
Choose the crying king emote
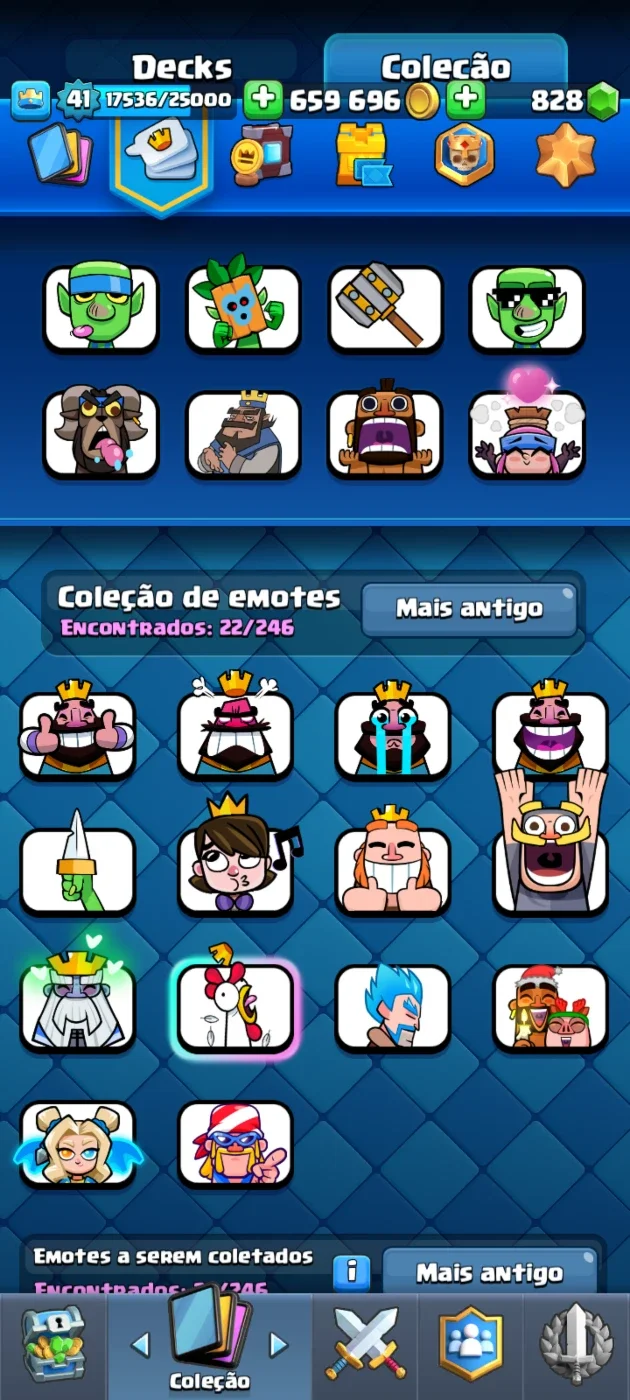tap(393, 730)
